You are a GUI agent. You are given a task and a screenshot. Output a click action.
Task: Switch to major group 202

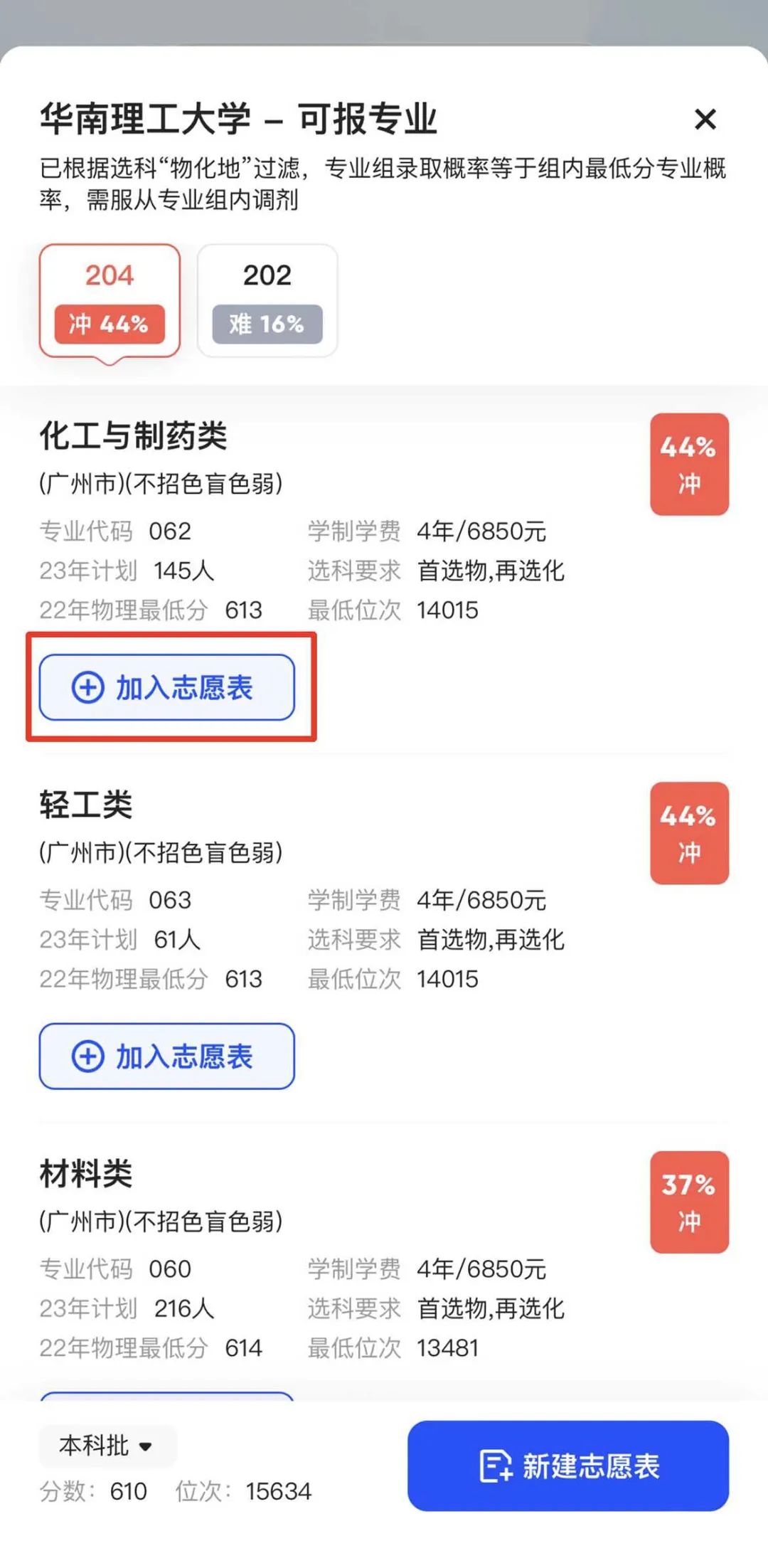click(267, 300)
